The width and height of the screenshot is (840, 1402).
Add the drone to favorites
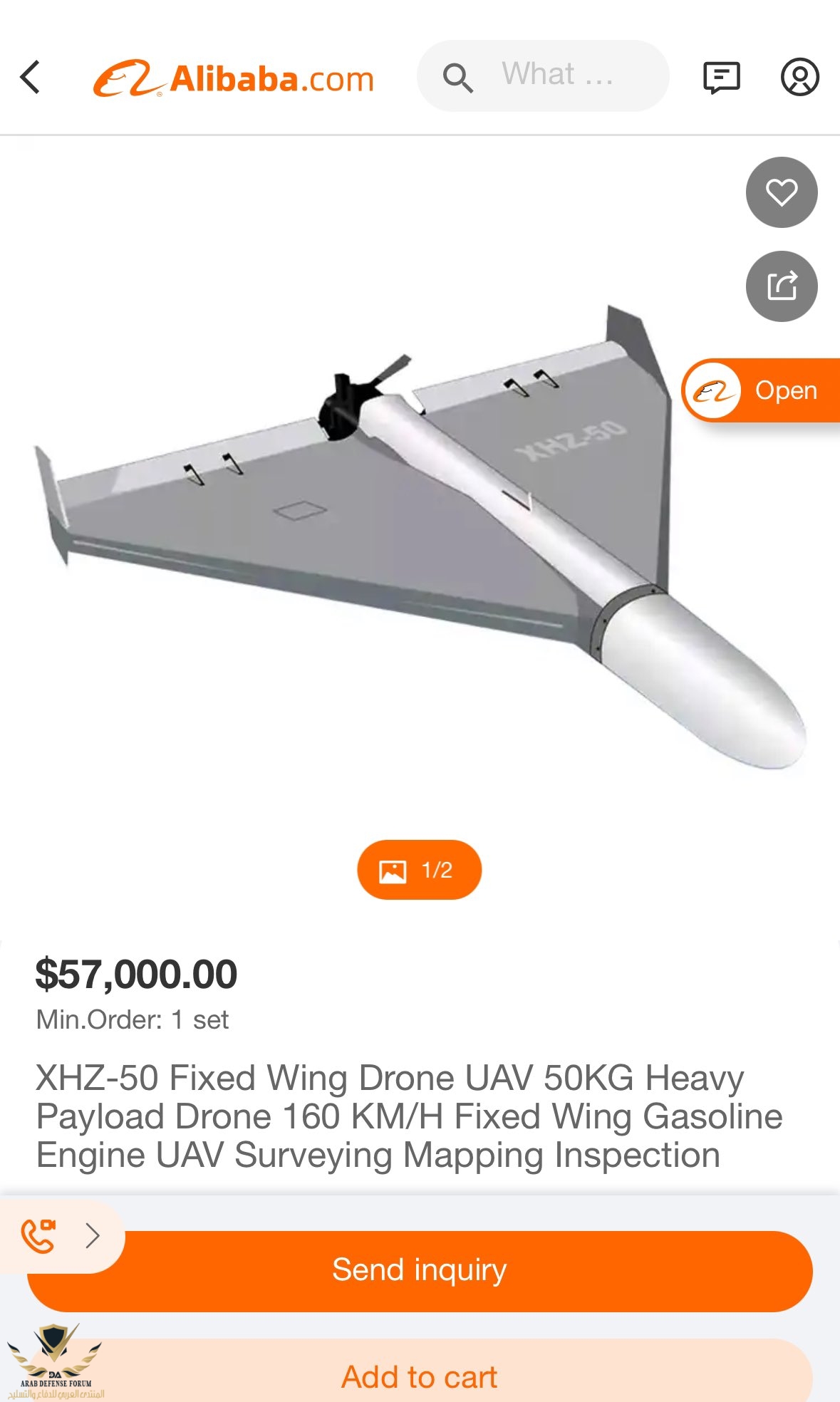point(782,192)
